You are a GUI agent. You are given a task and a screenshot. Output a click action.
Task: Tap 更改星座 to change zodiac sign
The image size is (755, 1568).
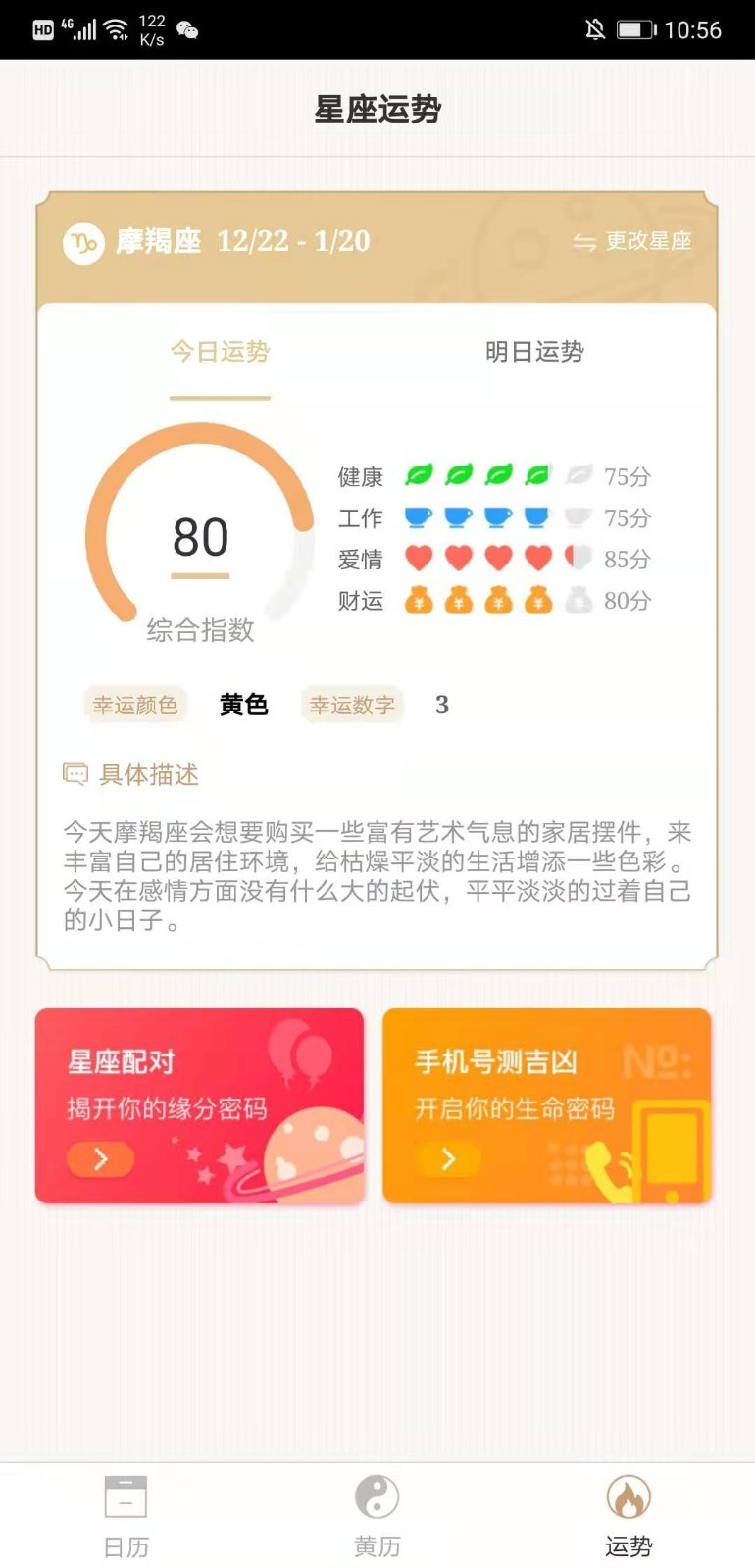(633, 241)
